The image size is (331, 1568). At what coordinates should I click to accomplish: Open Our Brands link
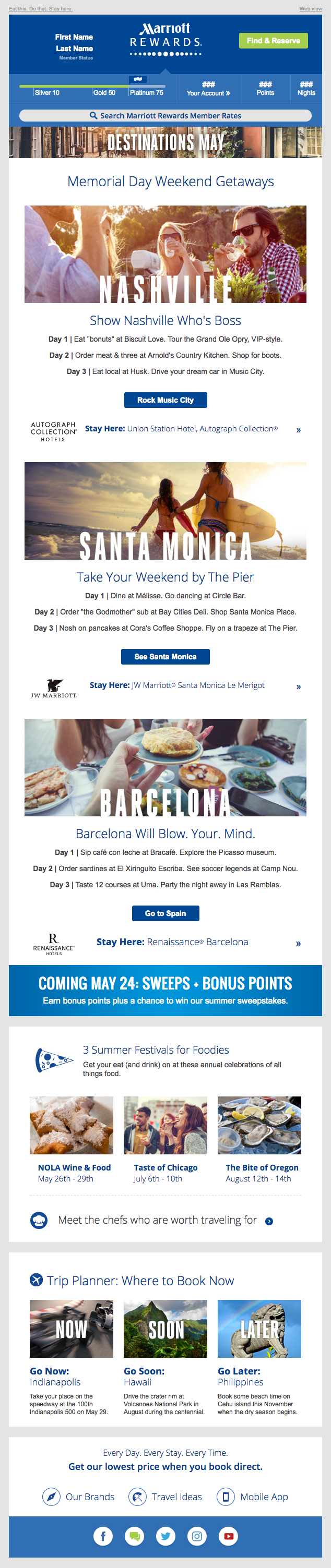[x=90, y=1497]
